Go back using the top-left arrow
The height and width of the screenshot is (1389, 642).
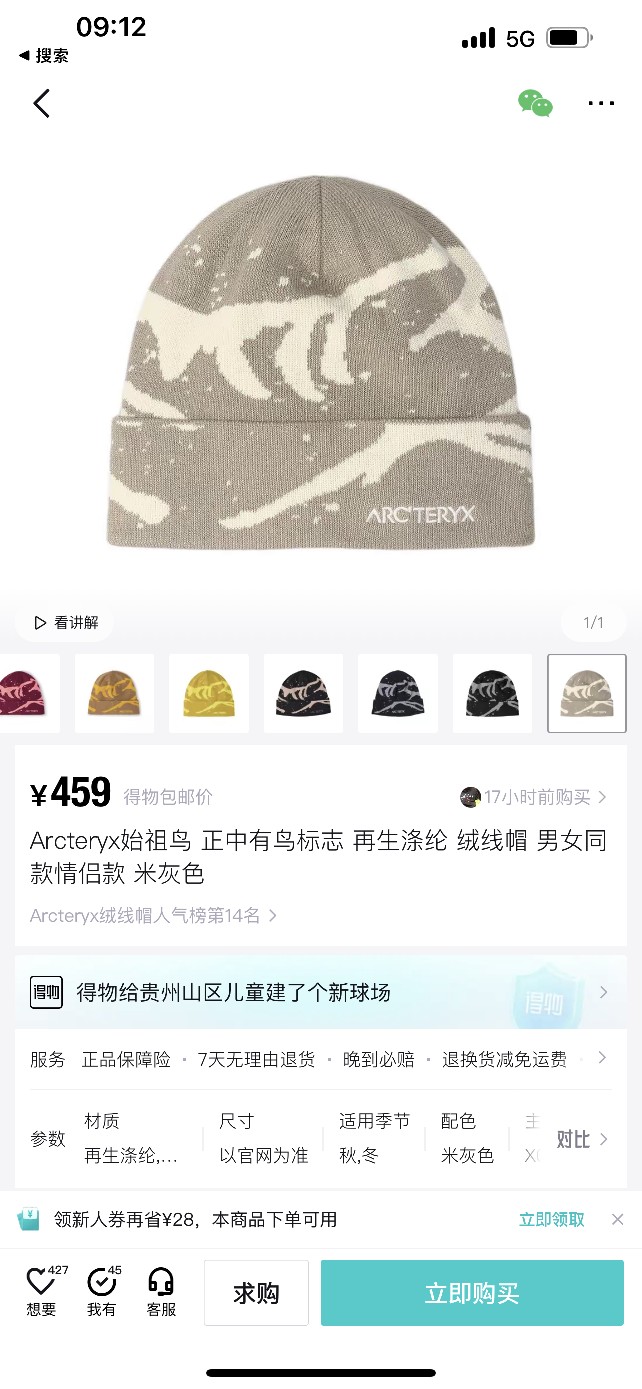[41, 103]
